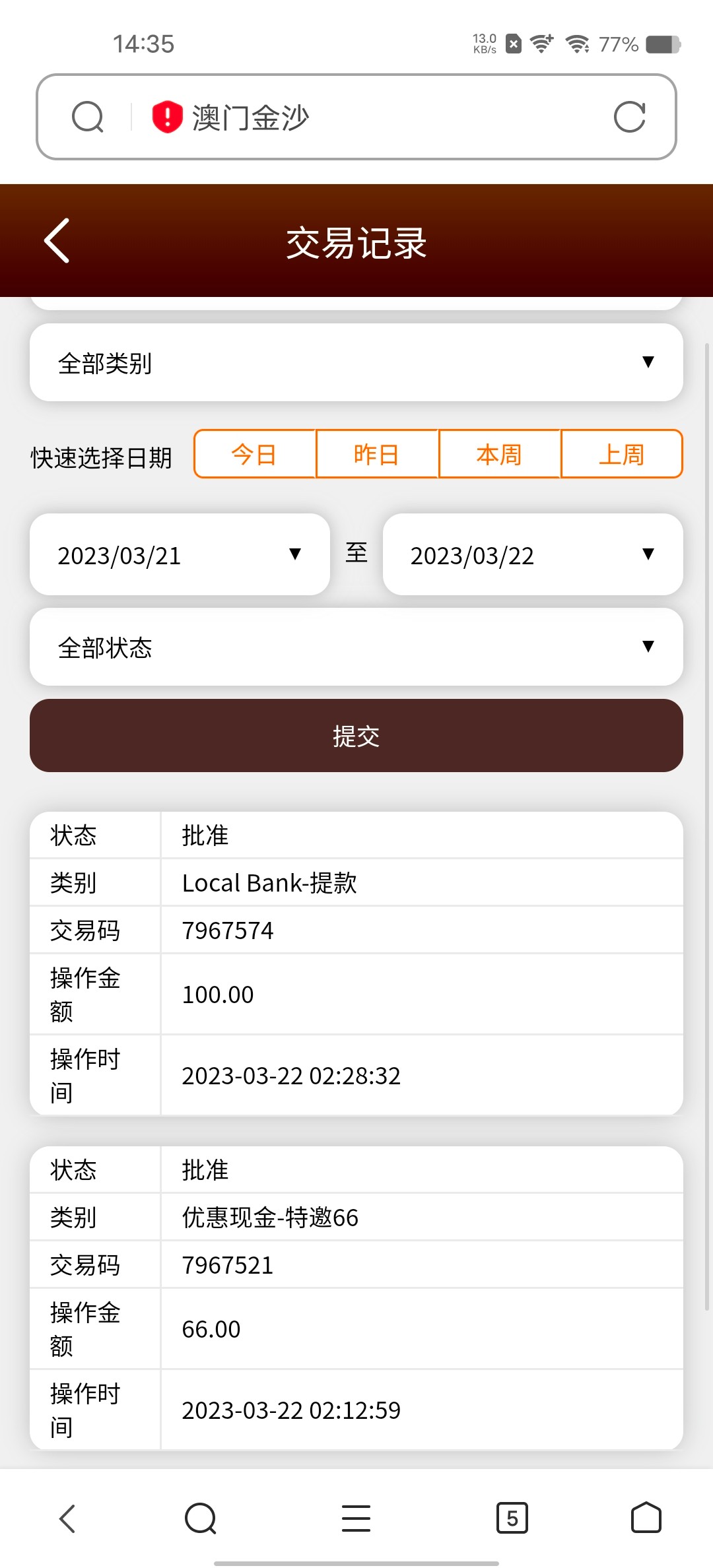Tap the search icon in the address bar
The height and width of the screenshot is (1568, 713).
pyautogui.click(x=88, y=117)
